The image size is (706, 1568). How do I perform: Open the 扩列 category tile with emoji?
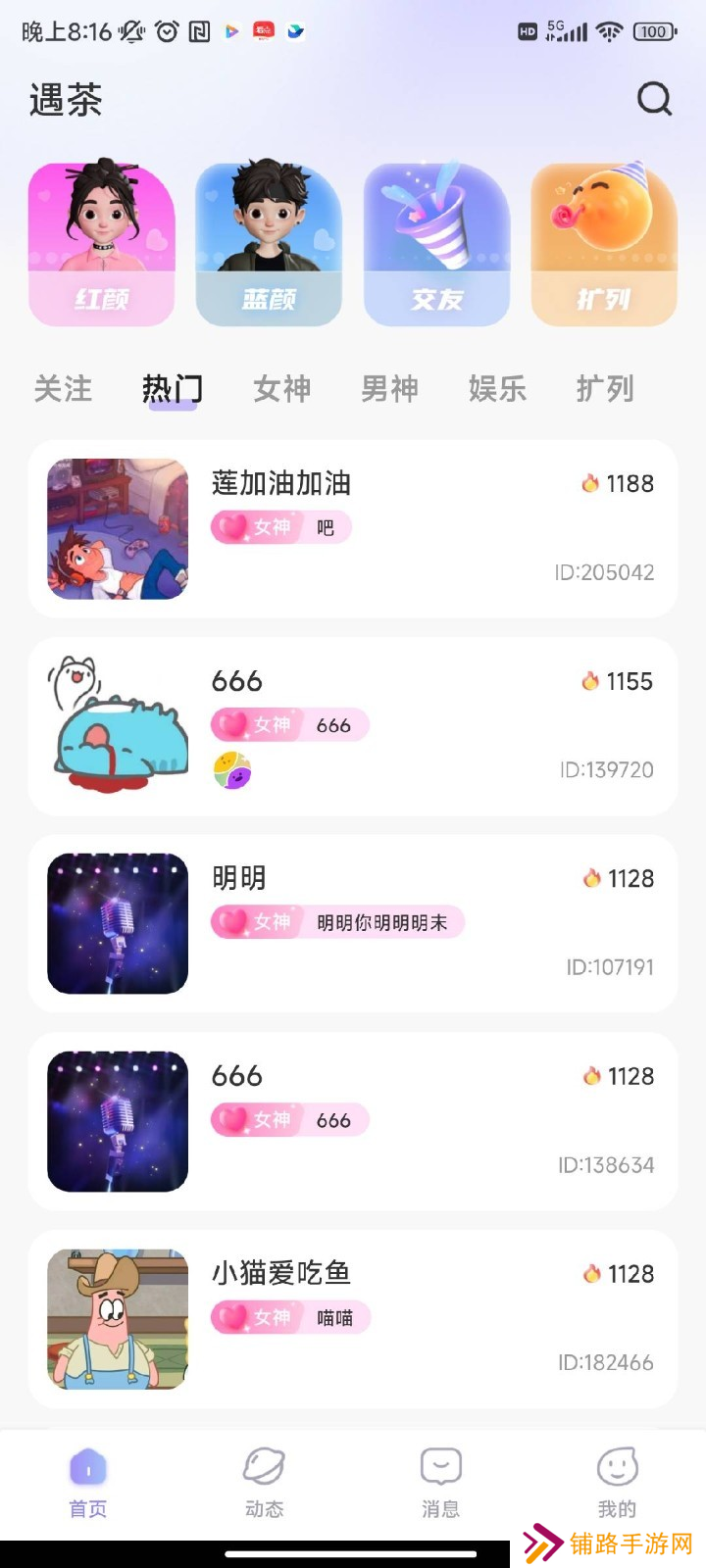pyautogui.click(x=603, y=244)
